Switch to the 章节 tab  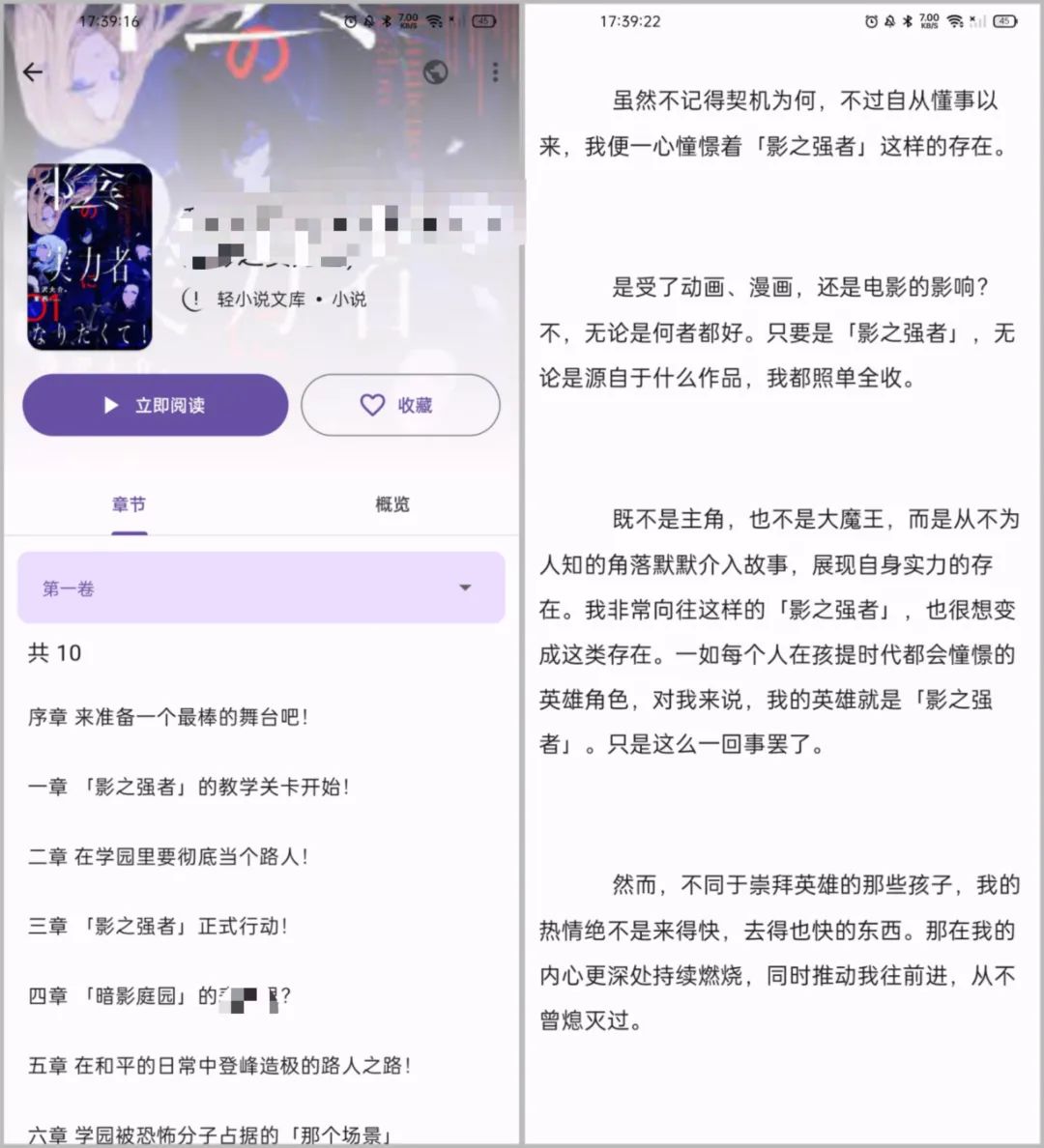(129, 504)
